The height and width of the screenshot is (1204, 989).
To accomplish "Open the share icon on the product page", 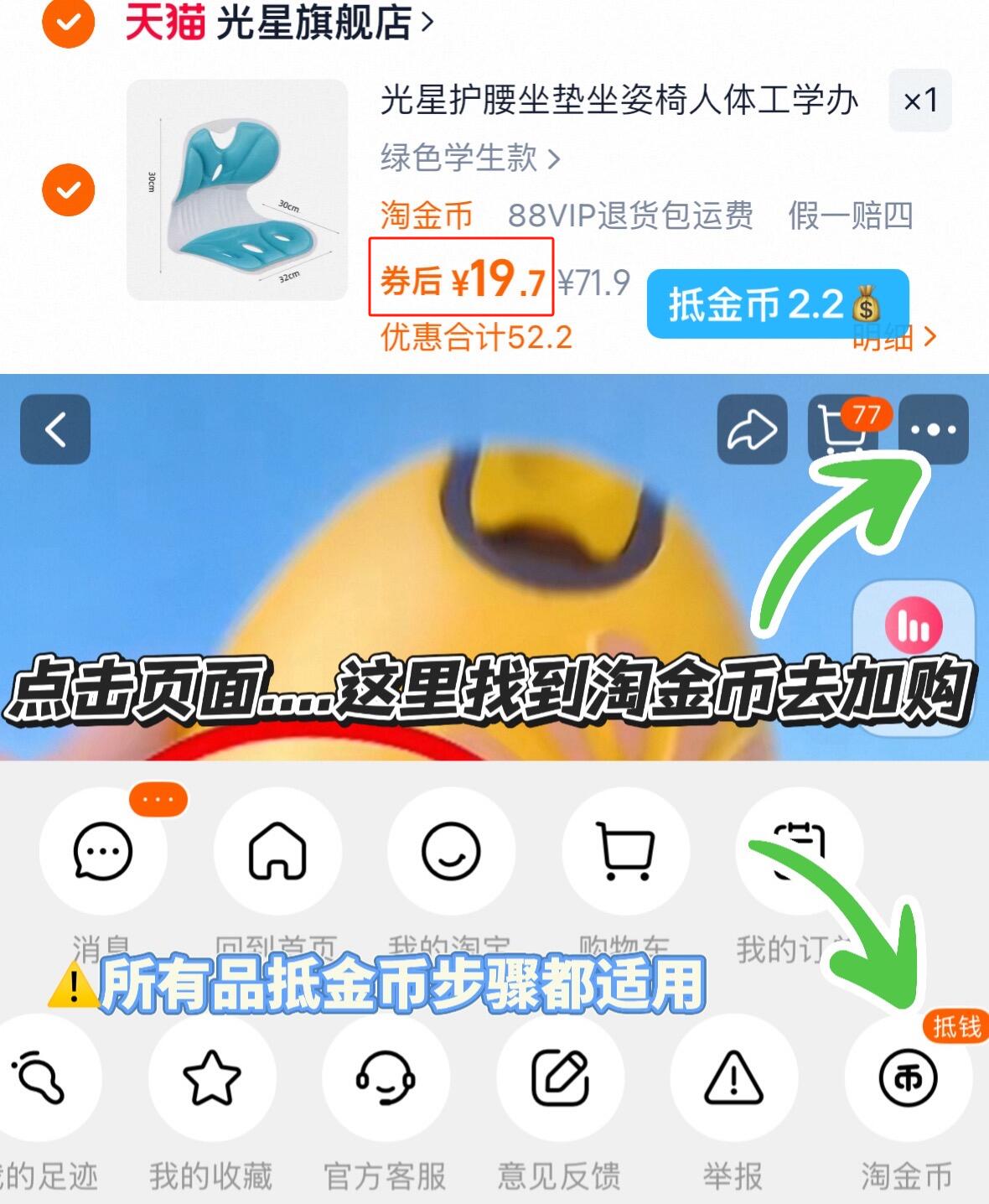I will click(x=753, y=431).
